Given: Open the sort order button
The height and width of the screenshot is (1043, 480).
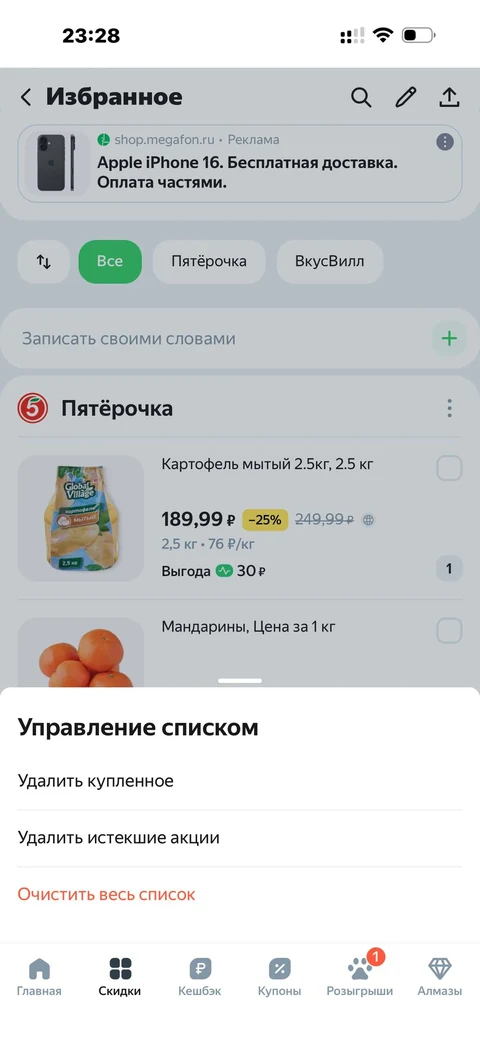Looking at the screenshot, I should pos(43,261).
